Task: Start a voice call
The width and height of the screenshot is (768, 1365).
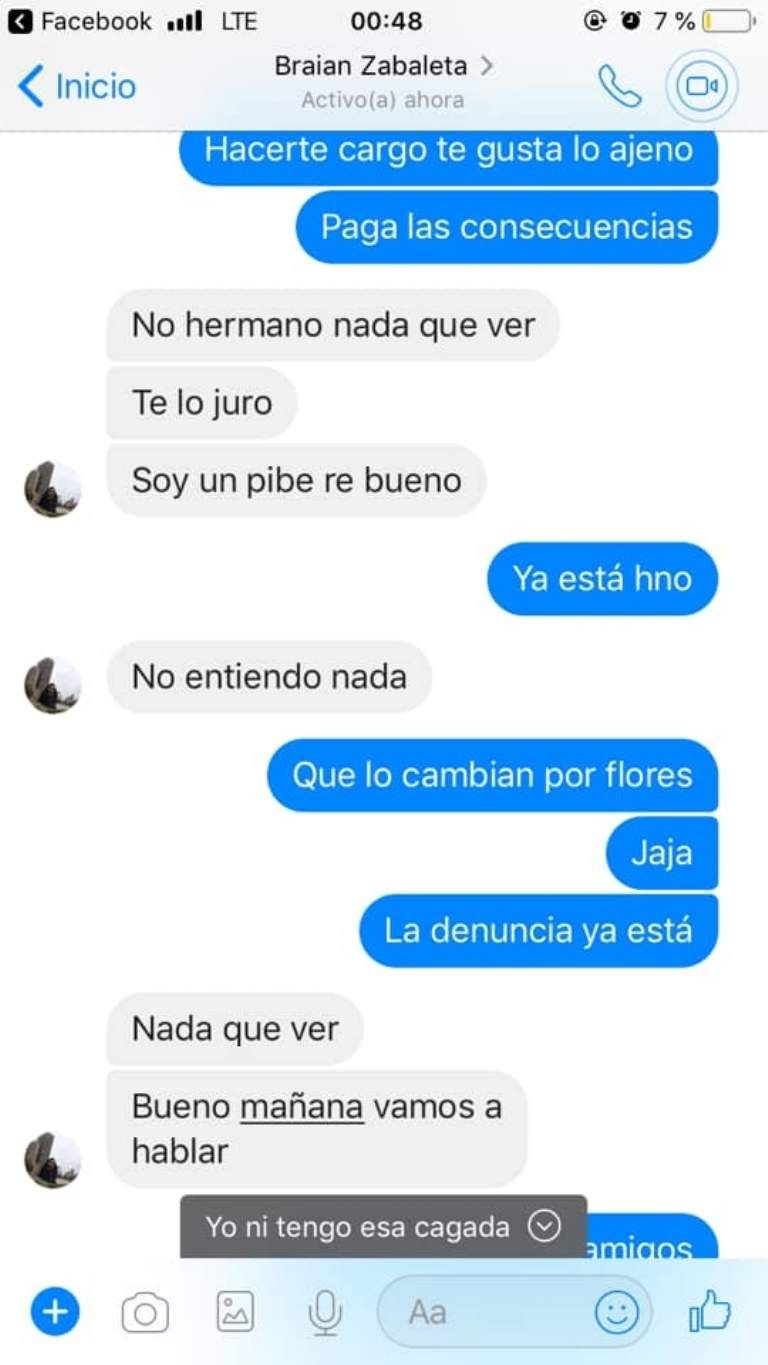Action: click(x=619, y=87)
